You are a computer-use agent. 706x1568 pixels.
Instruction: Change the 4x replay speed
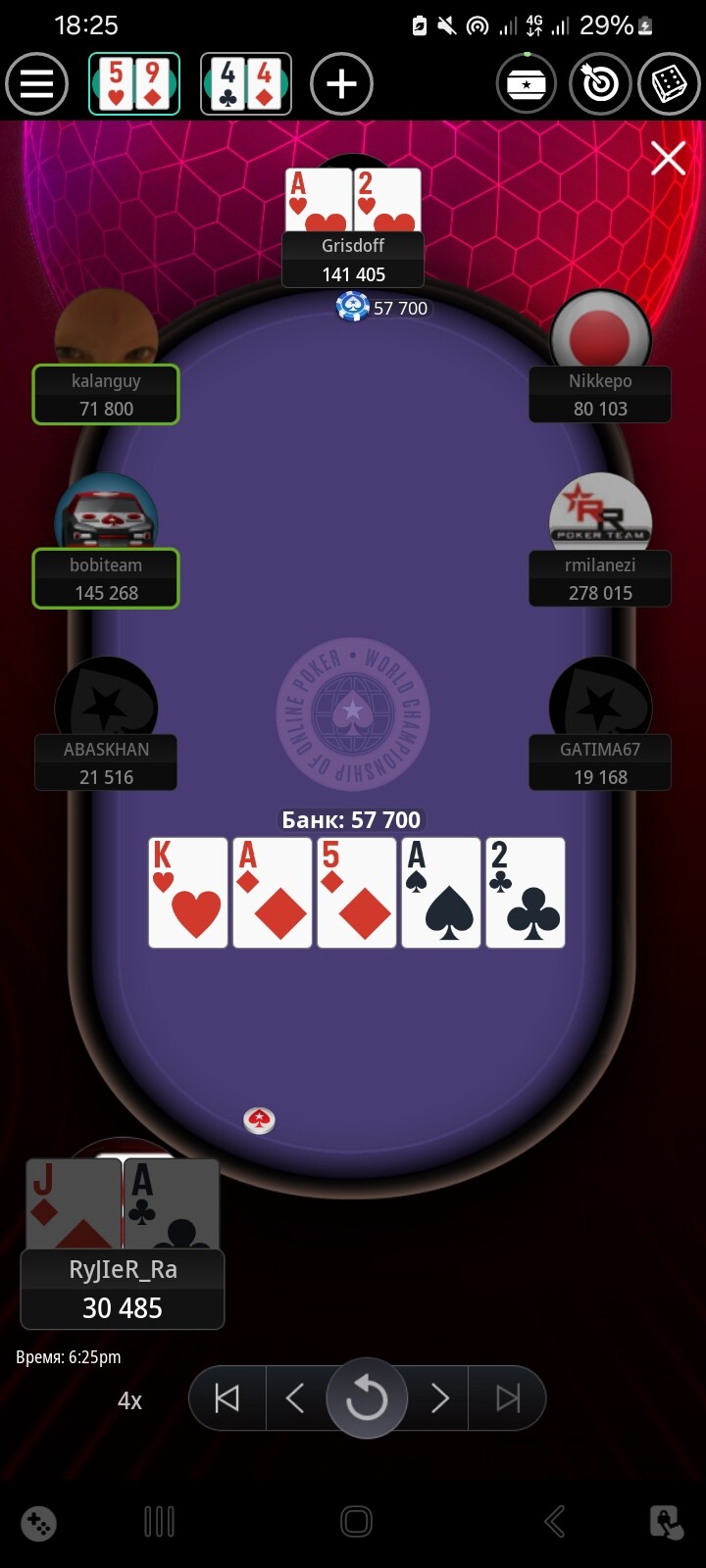[x=129, y=1400]
